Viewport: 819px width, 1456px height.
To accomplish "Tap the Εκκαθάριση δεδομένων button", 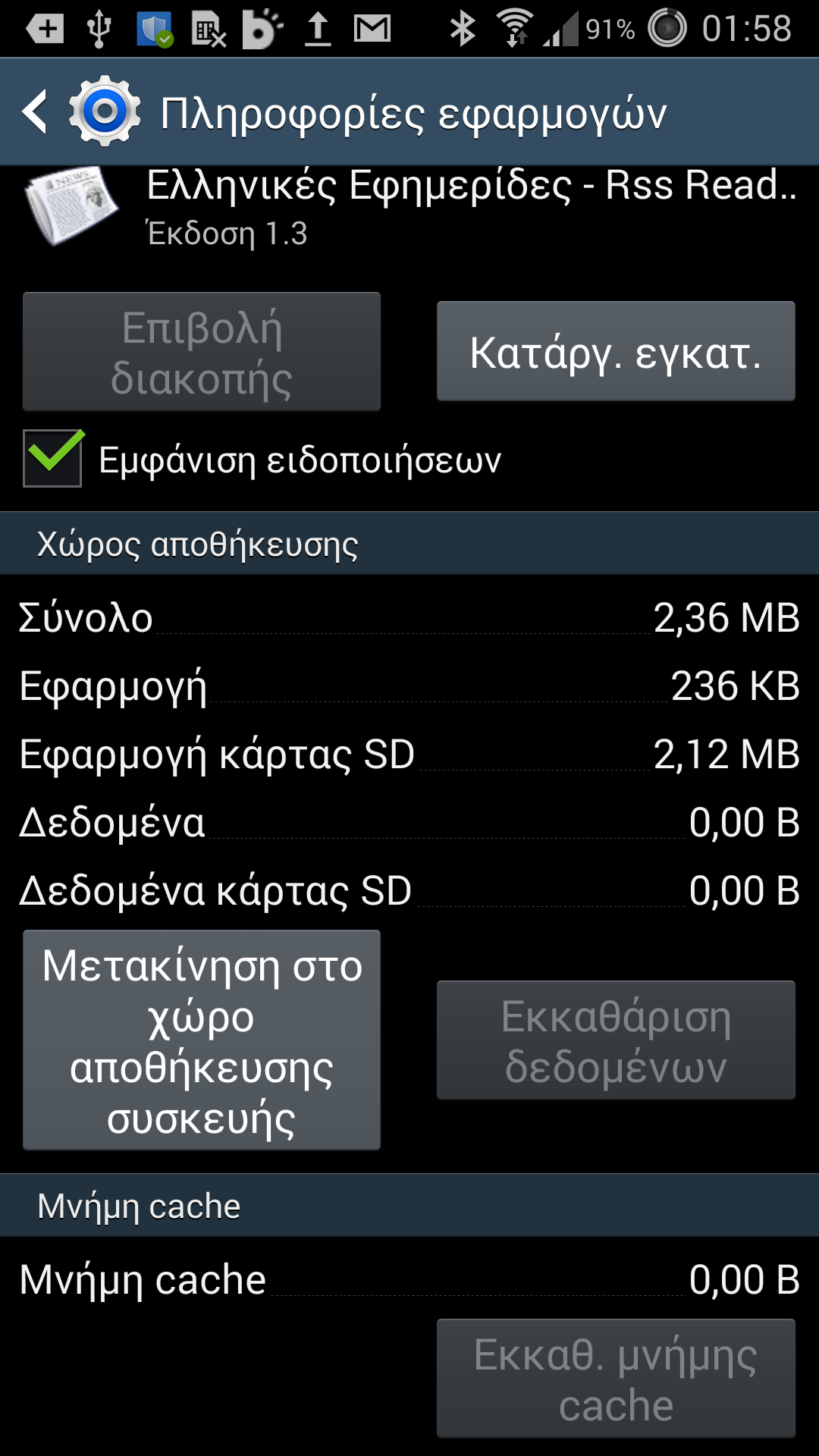I will click(616, 1040).
